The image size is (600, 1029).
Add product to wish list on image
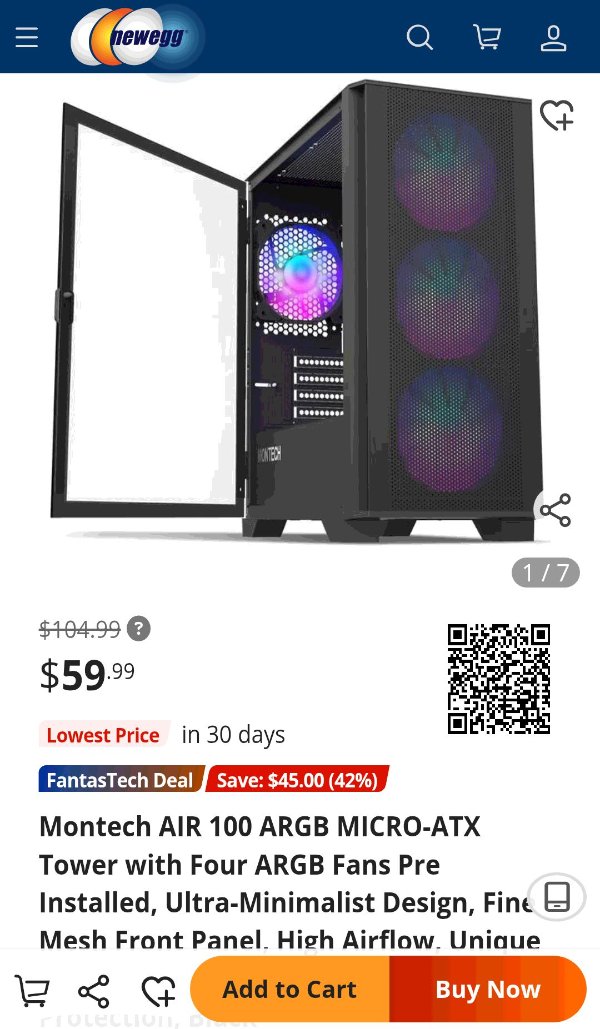[556, 116]
